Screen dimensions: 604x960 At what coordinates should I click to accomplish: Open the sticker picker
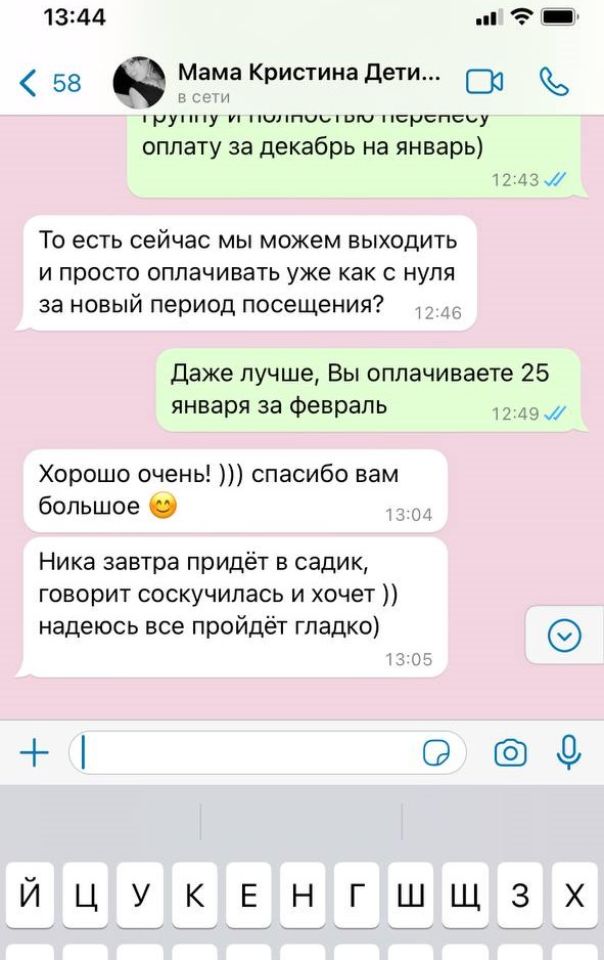438,753
